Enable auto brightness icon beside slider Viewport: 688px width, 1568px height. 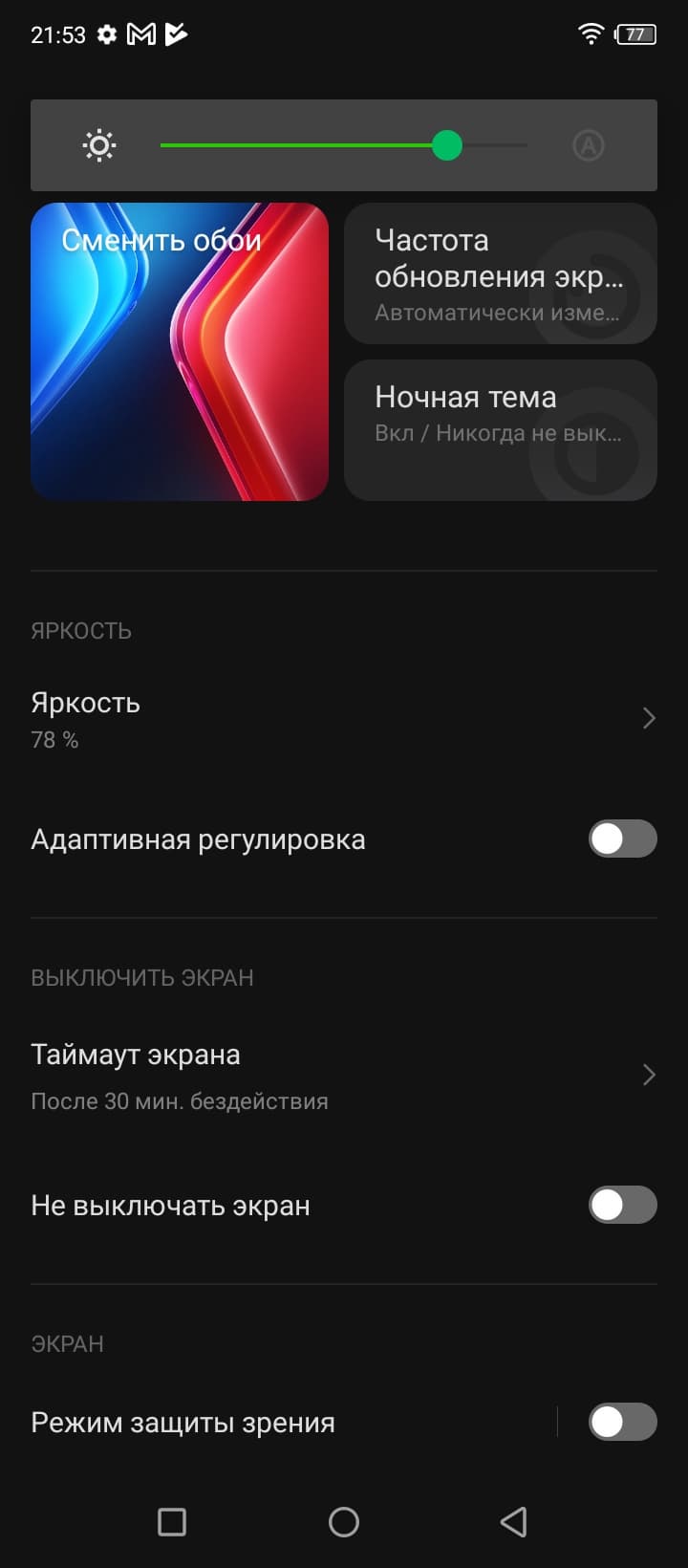[588, 145]
